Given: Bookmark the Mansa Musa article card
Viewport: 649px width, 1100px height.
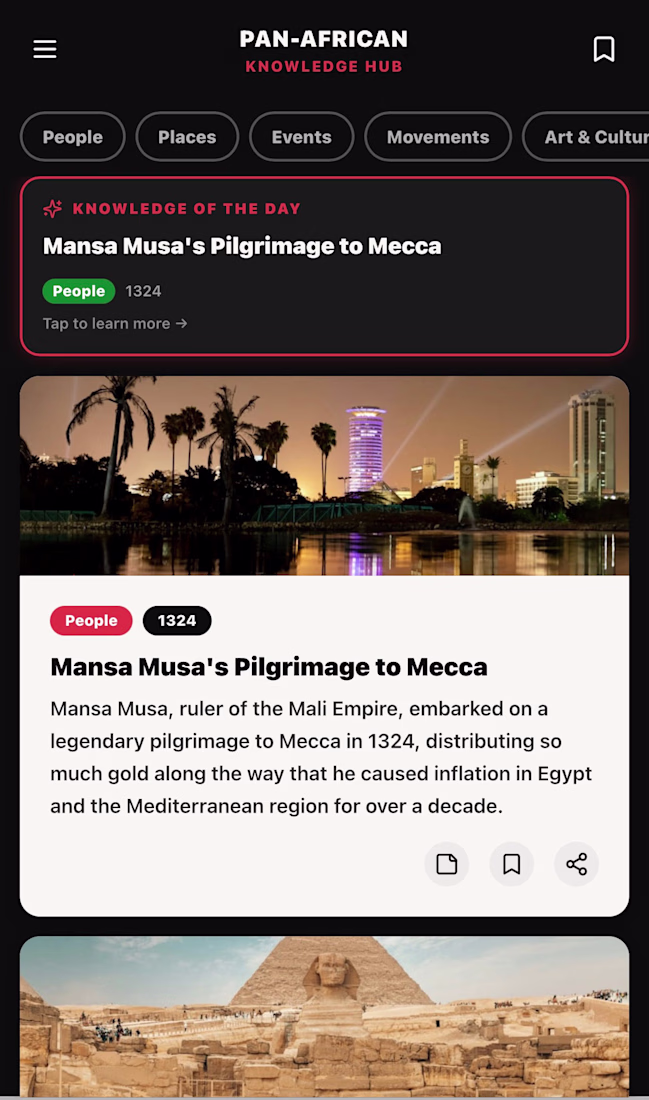Looking at the screenshot, I should click(x=512, y=864).
